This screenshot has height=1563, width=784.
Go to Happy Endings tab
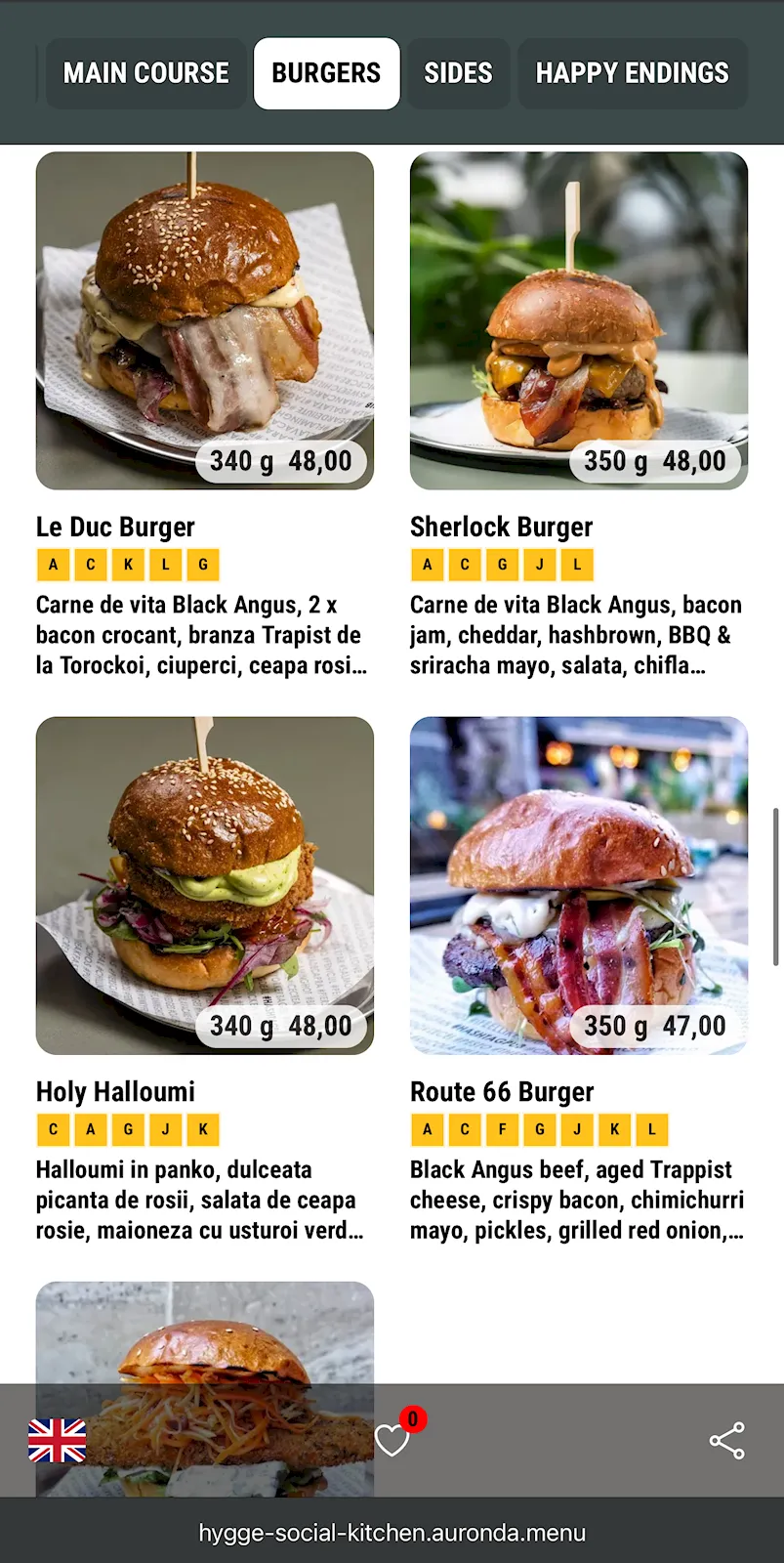[x=632, y=73]
